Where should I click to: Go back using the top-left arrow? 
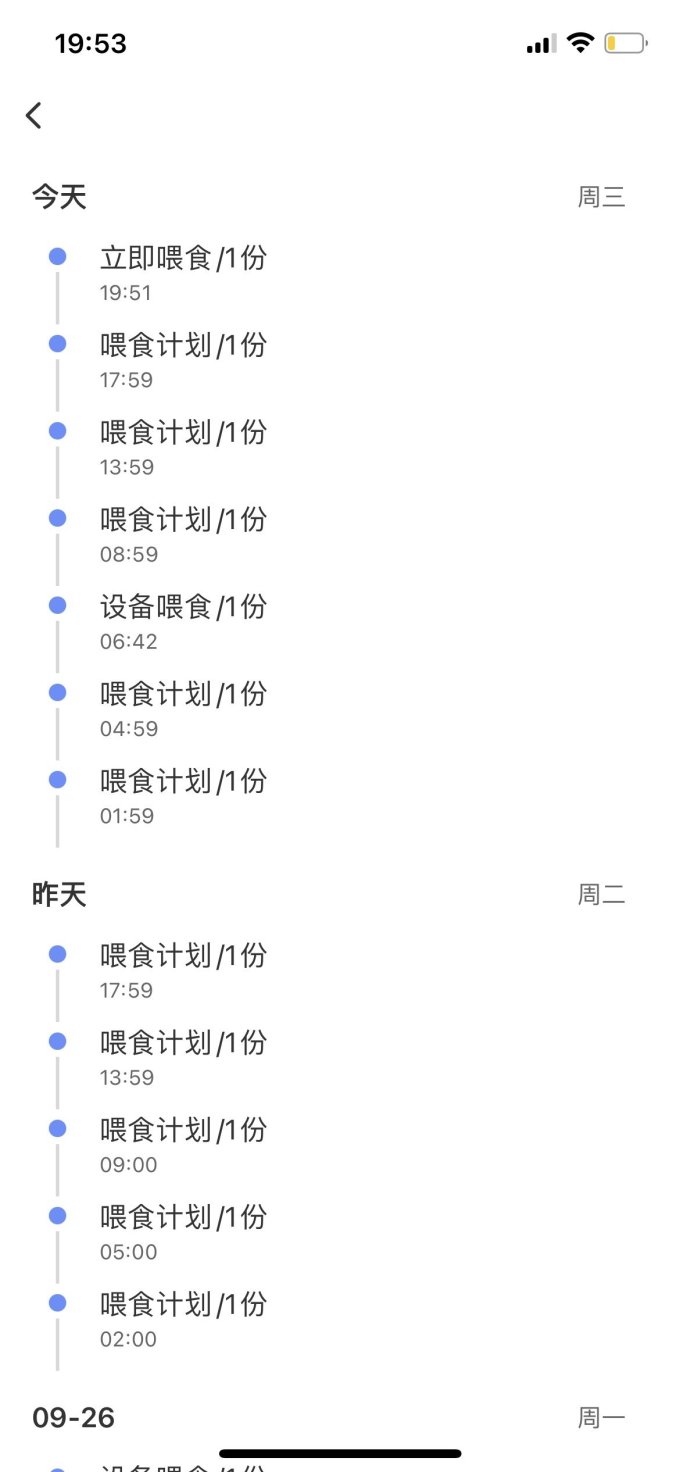[x=34, y=116]
